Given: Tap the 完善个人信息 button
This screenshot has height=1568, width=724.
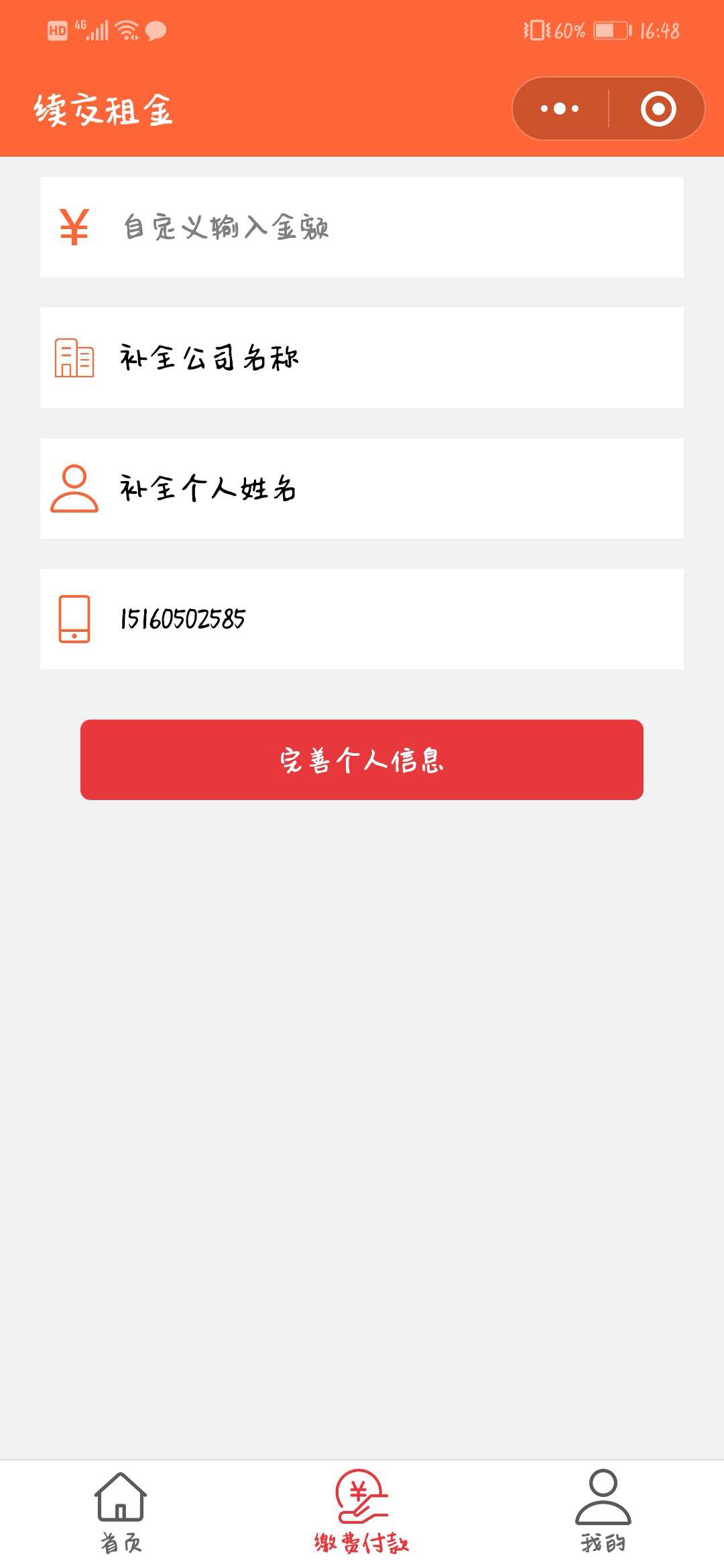Looking at the screenshot, I should [x=362, y=760].
